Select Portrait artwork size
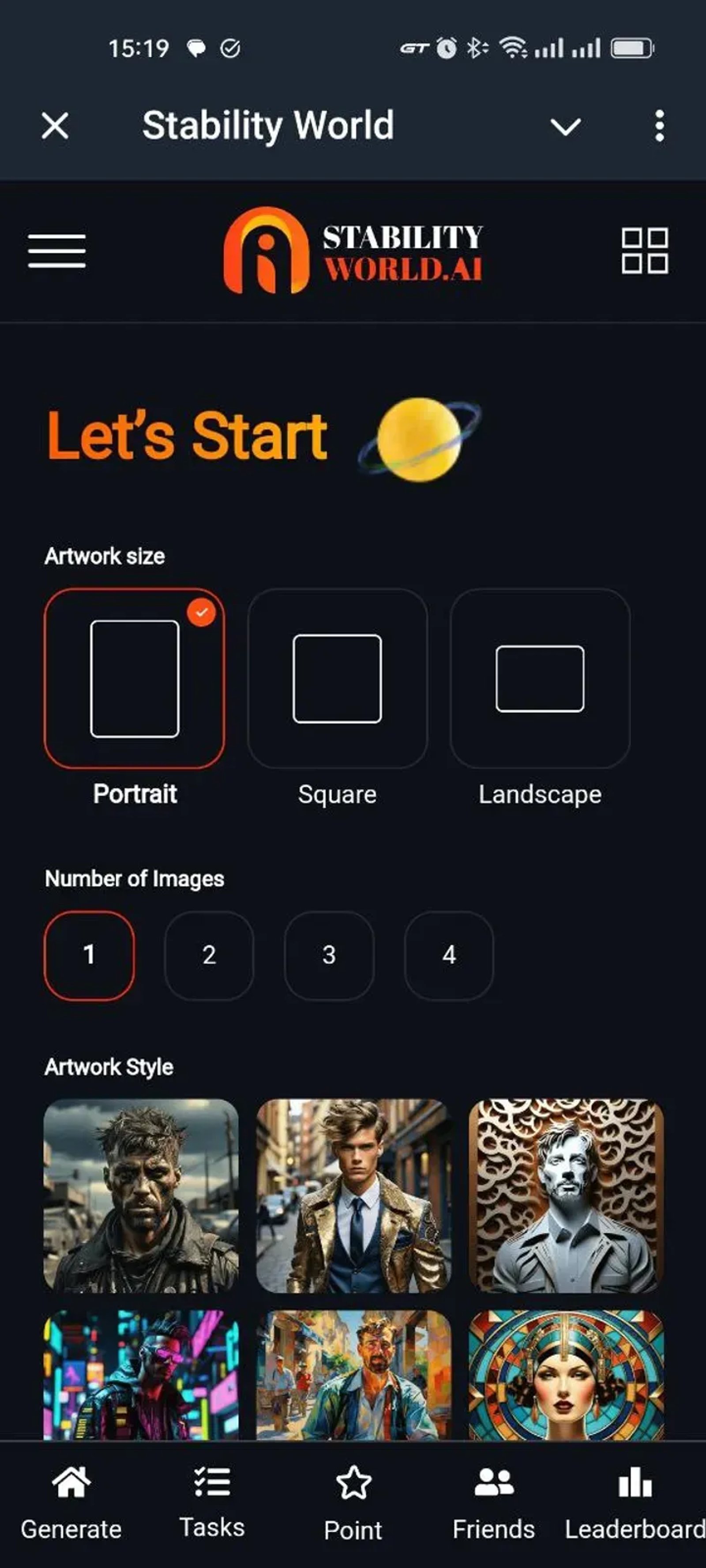This screenshot has width=706, height=1568. click(x=135, y=678)
